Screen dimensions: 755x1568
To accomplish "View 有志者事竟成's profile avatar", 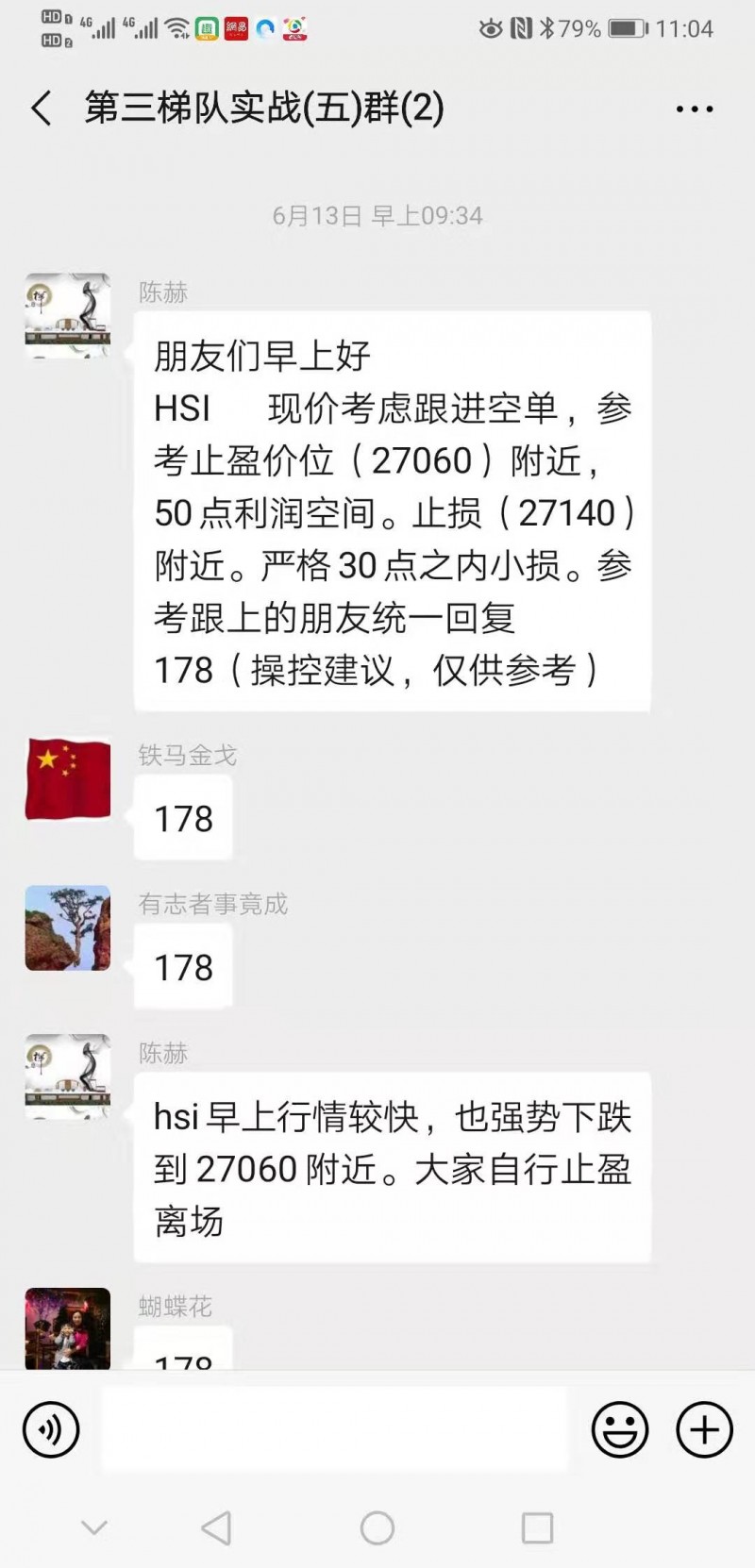I will (68, 928).
